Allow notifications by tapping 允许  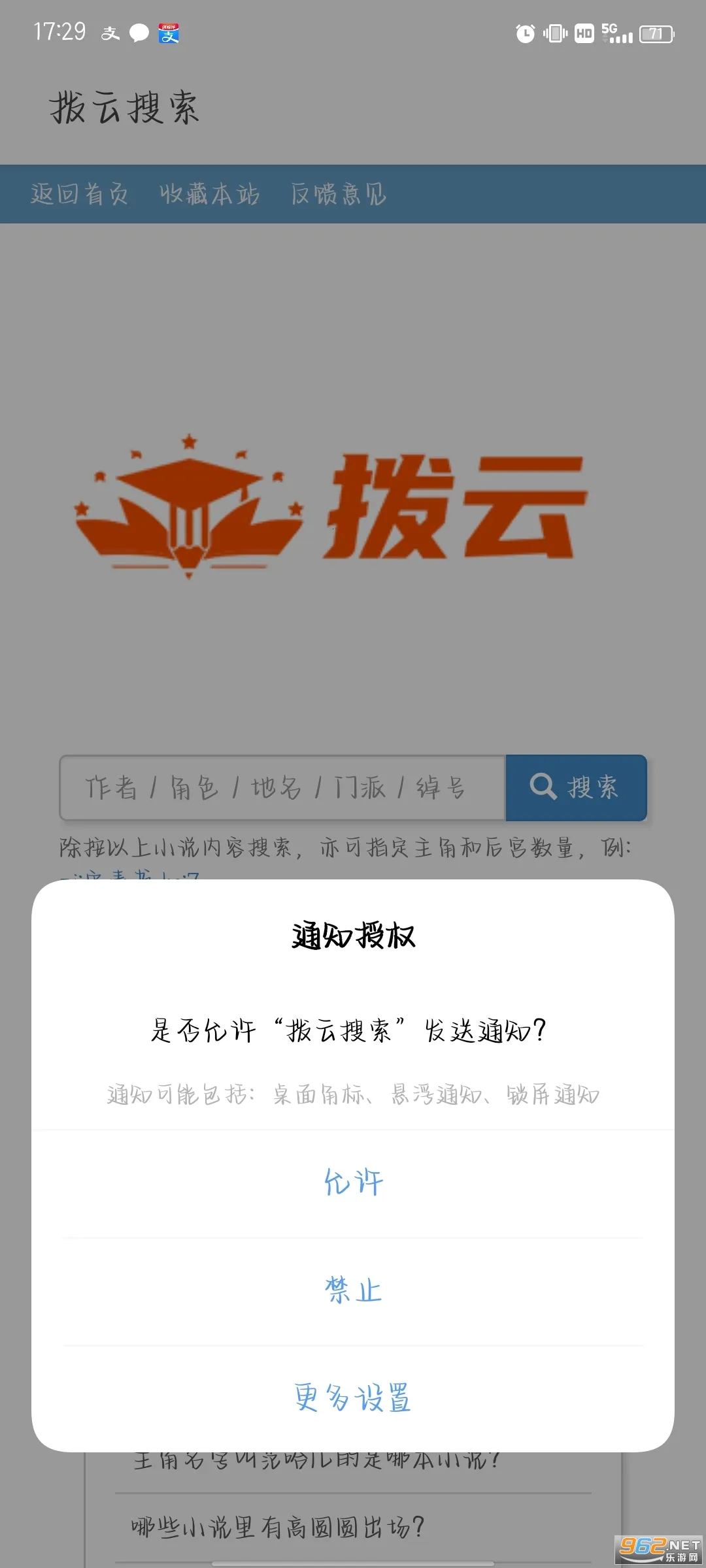[352, 1181]
